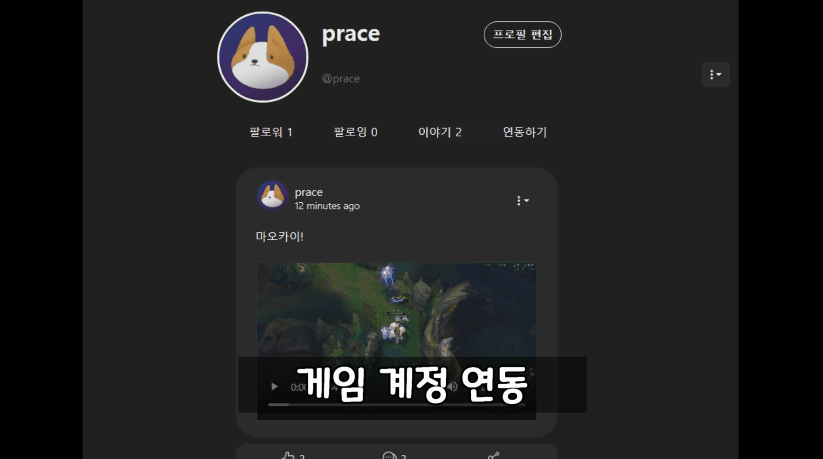The image size is (823, 459).
Task: Open the page overflow menu at right edge
Action: tap(715, 74)
